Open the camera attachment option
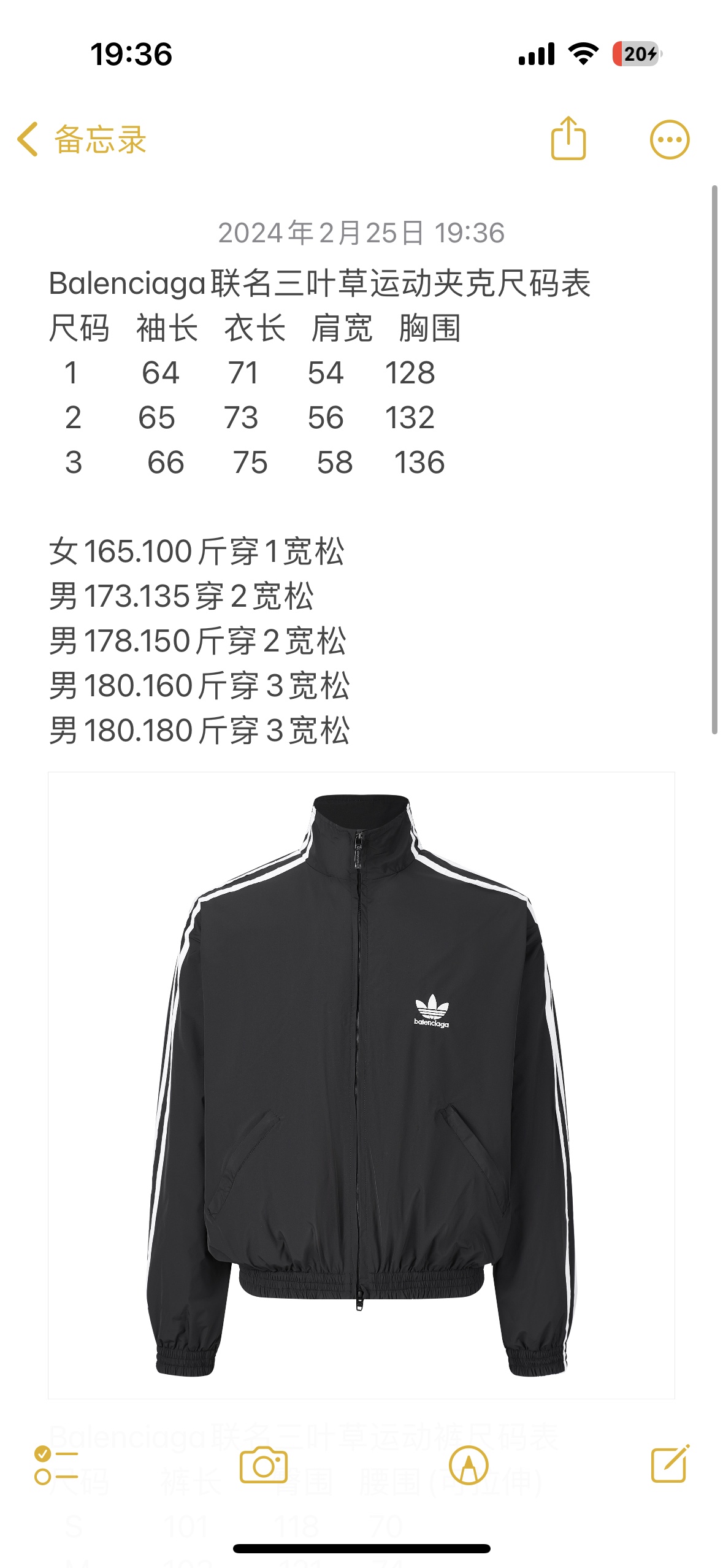 263,1465
